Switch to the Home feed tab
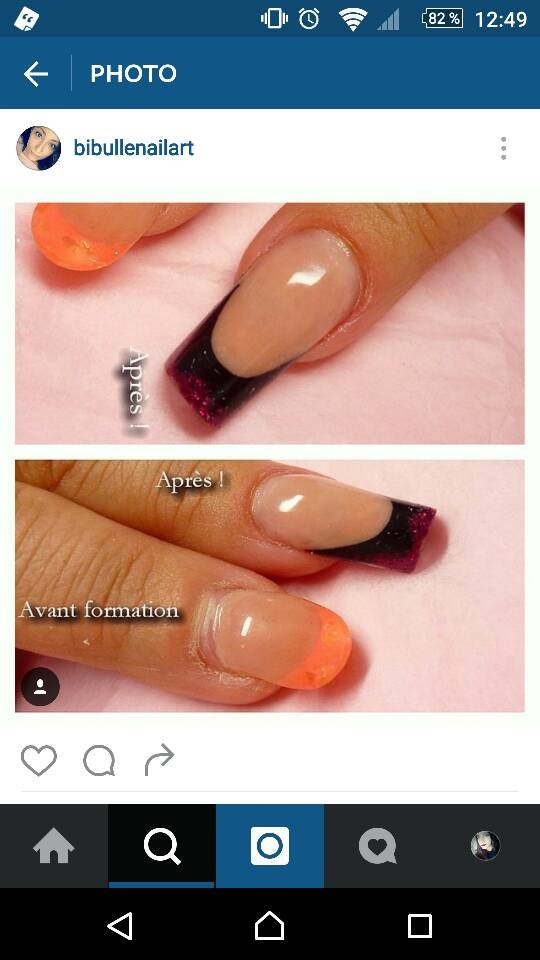 [x=54, y=846]
